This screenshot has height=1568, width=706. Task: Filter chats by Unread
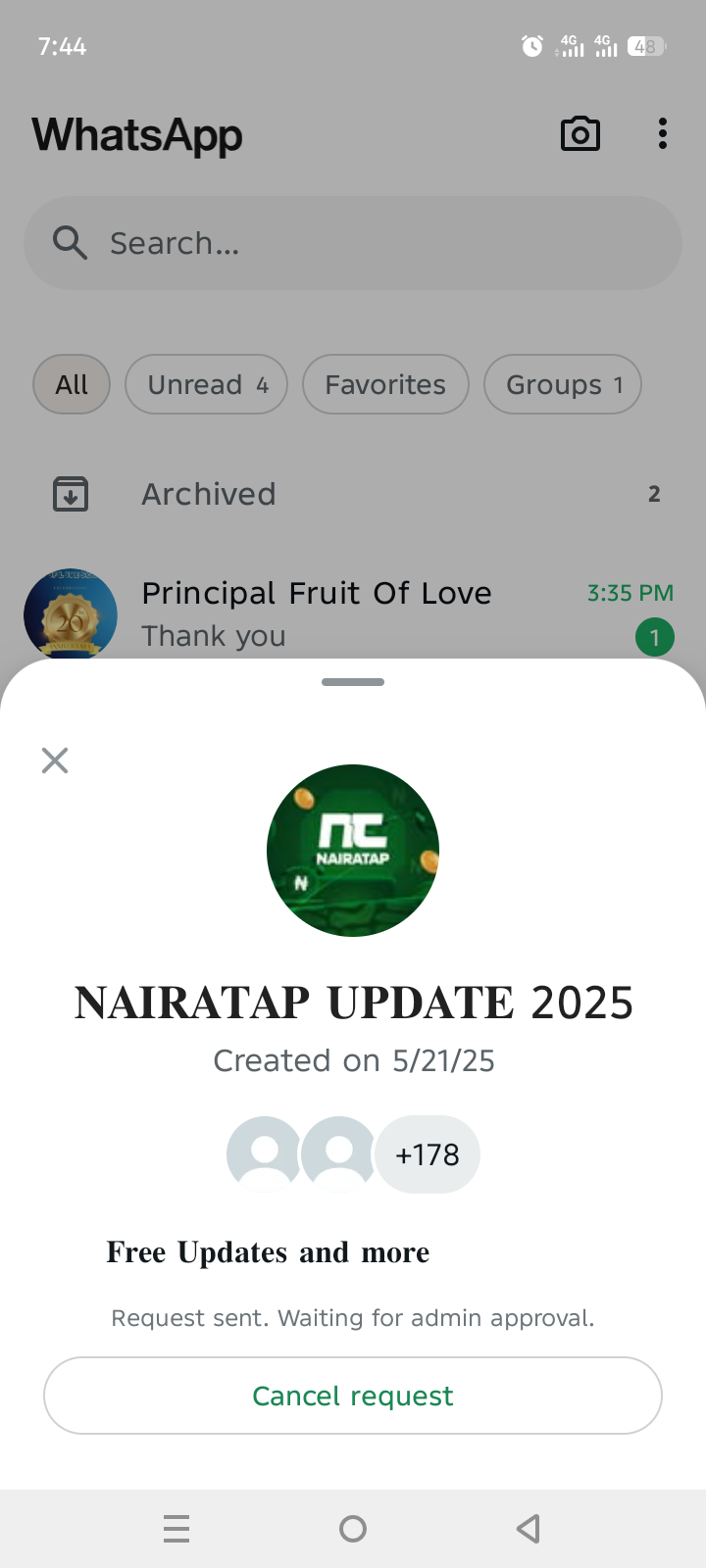tap(206, 384)
